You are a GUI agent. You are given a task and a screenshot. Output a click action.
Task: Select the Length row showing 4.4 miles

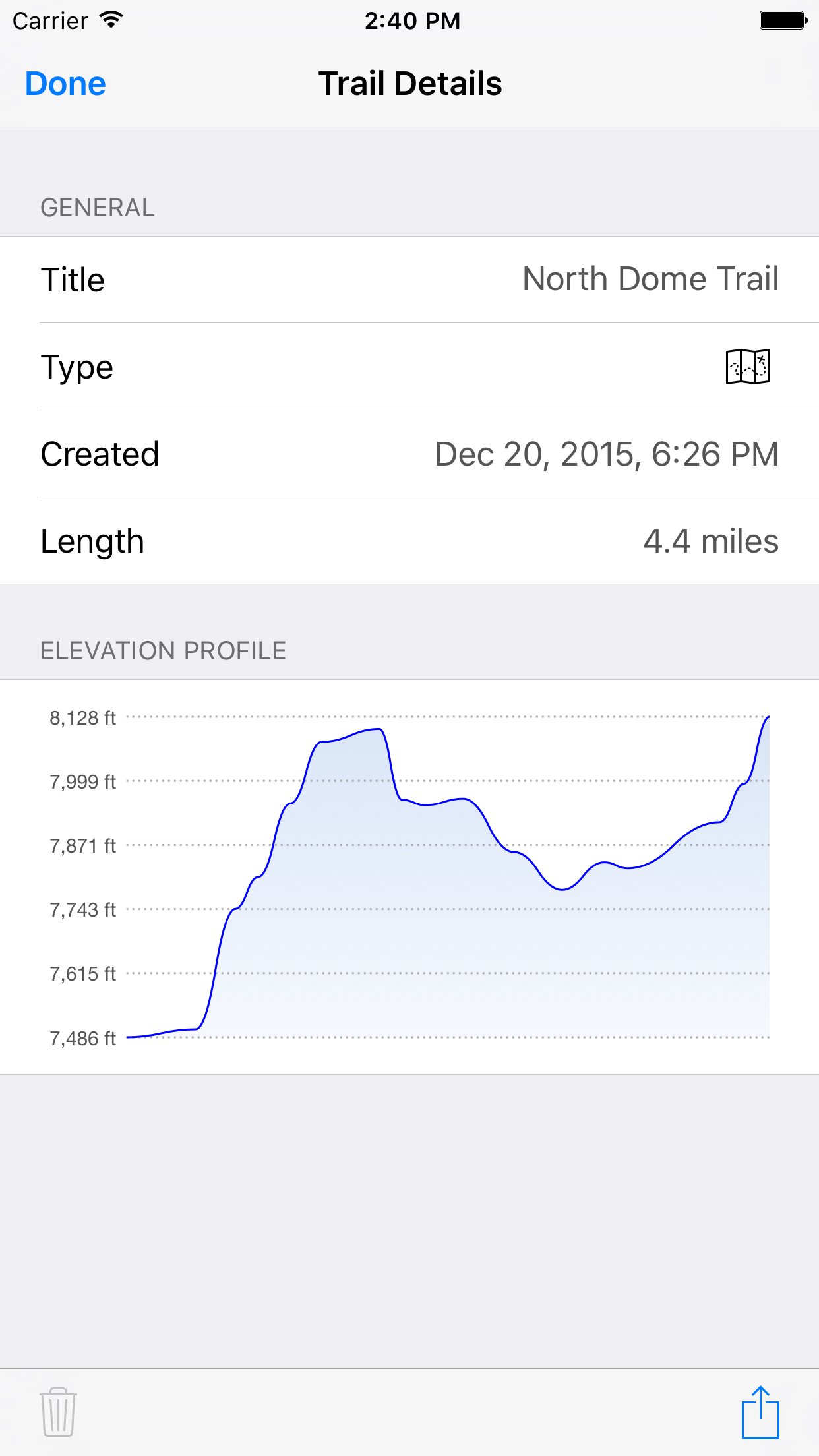click(x=409, y=541)
